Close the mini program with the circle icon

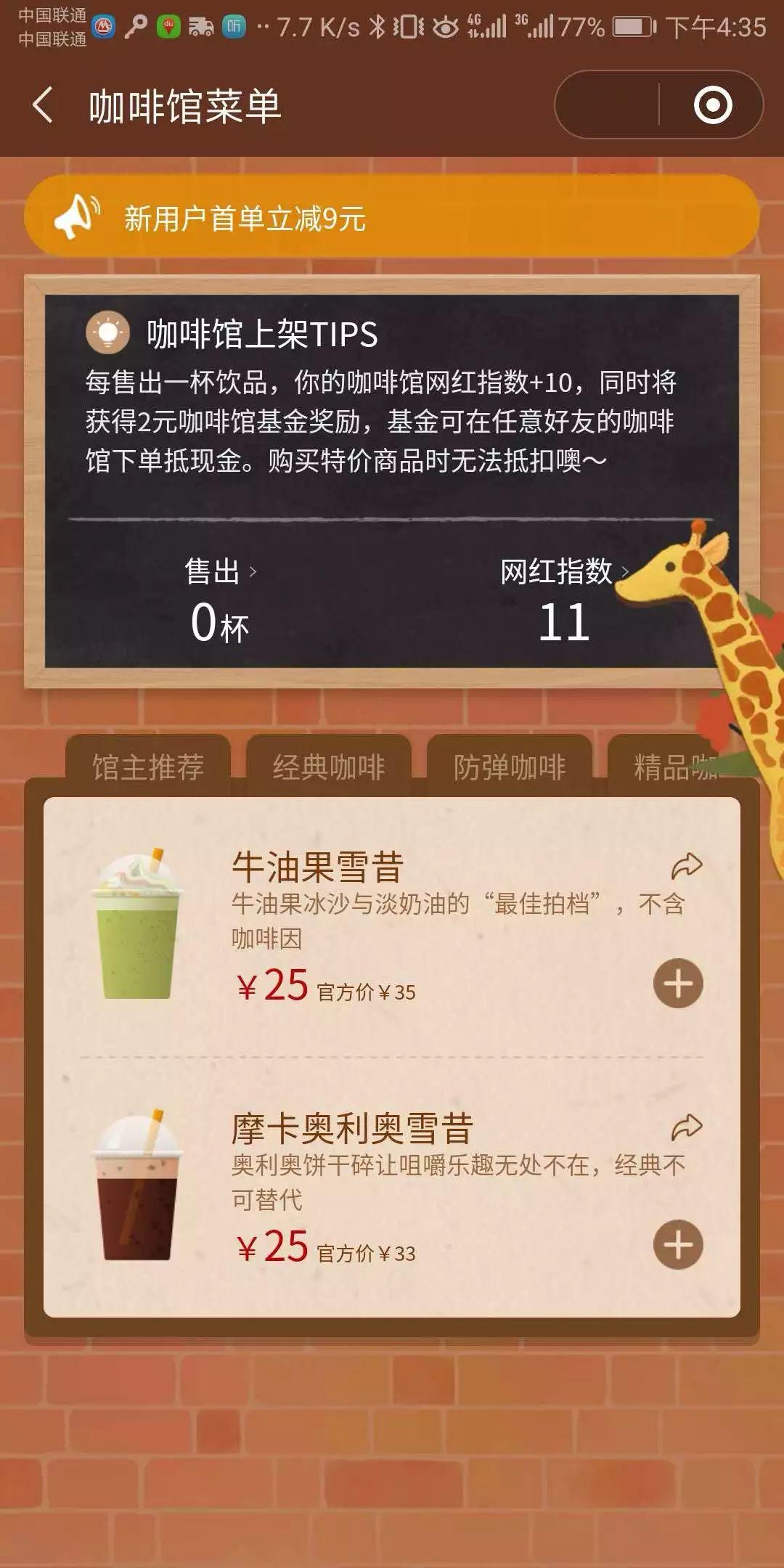712,106
